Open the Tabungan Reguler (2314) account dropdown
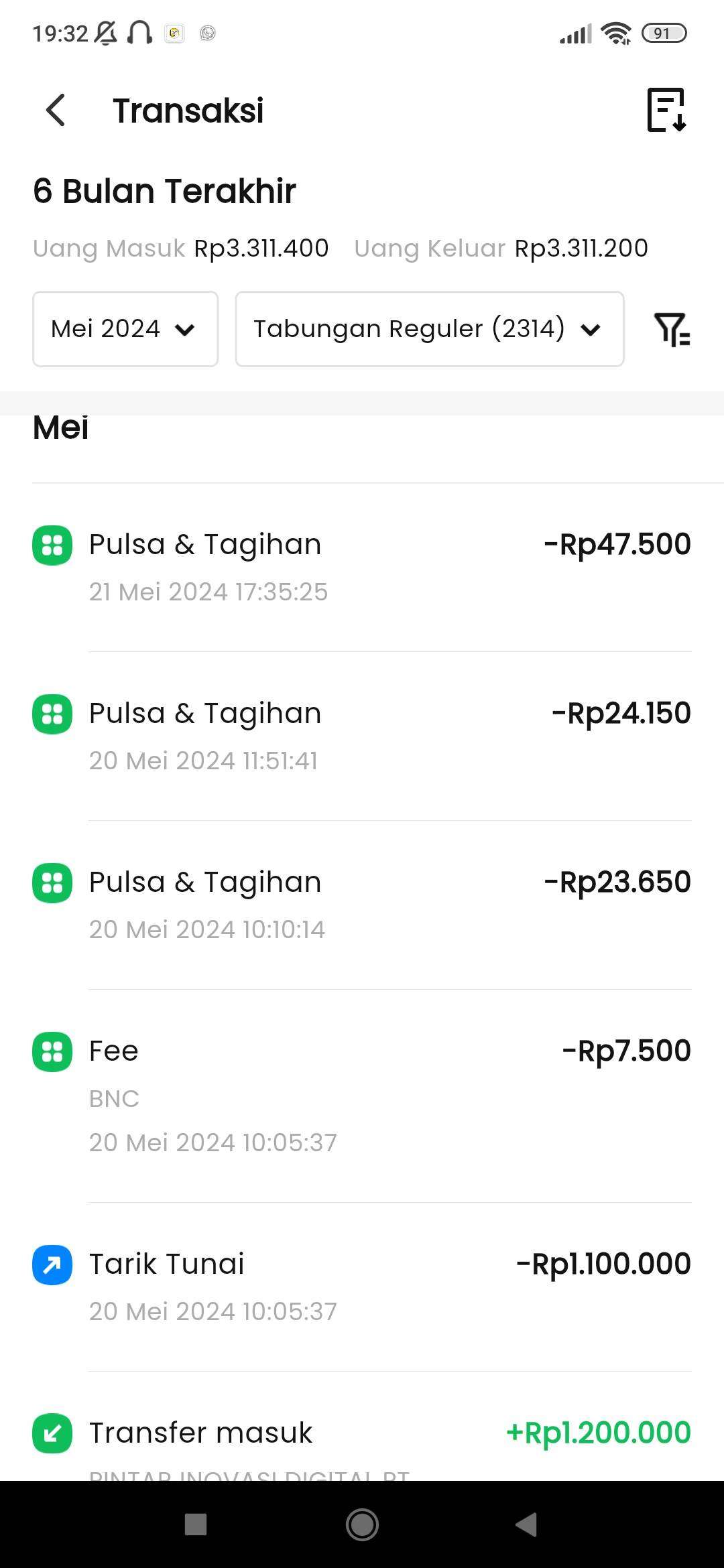The image size is (724, 1568). click(430, 329)
